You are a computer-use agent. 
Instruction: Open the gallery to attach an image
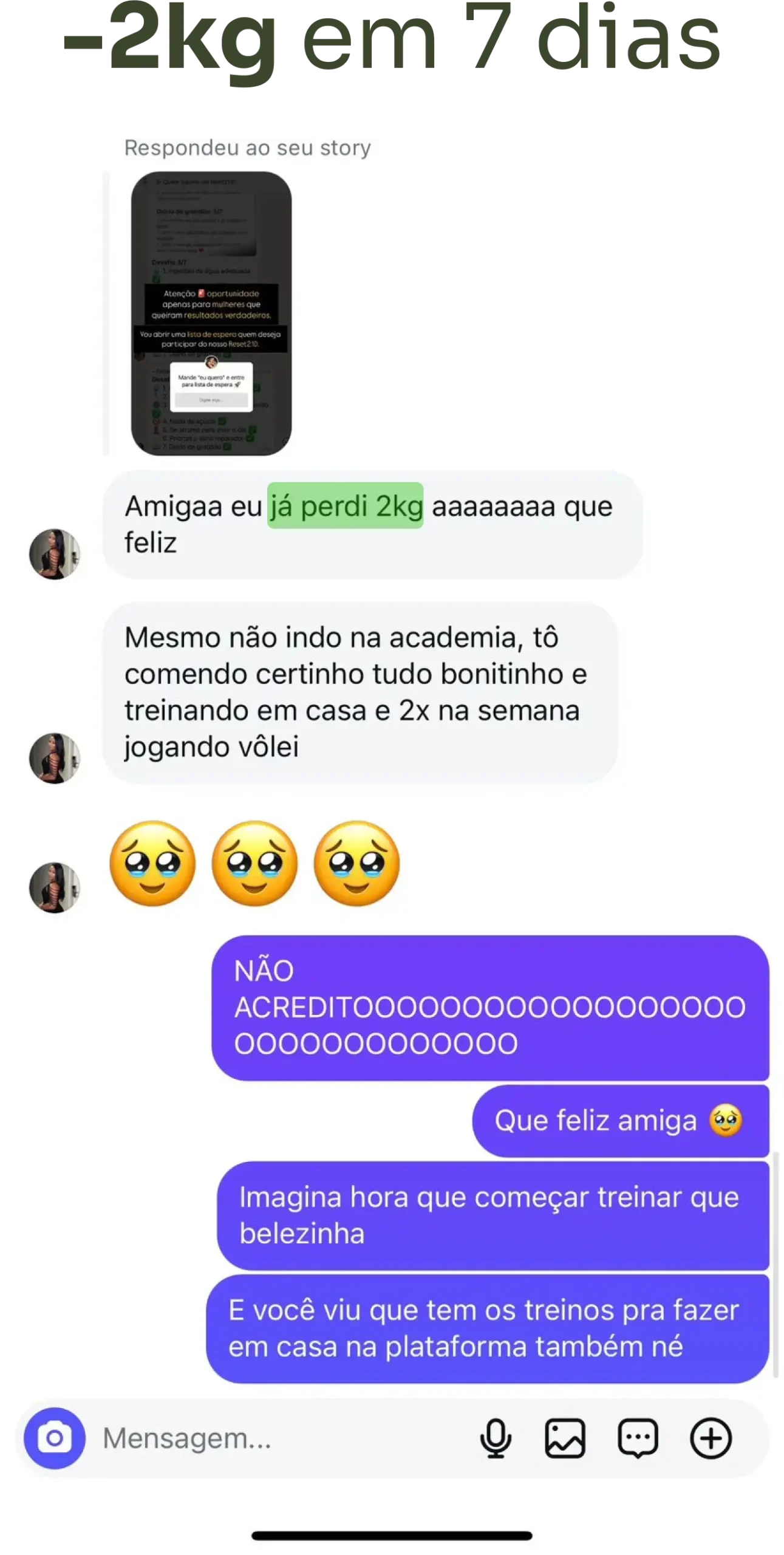click(566, 1437)
